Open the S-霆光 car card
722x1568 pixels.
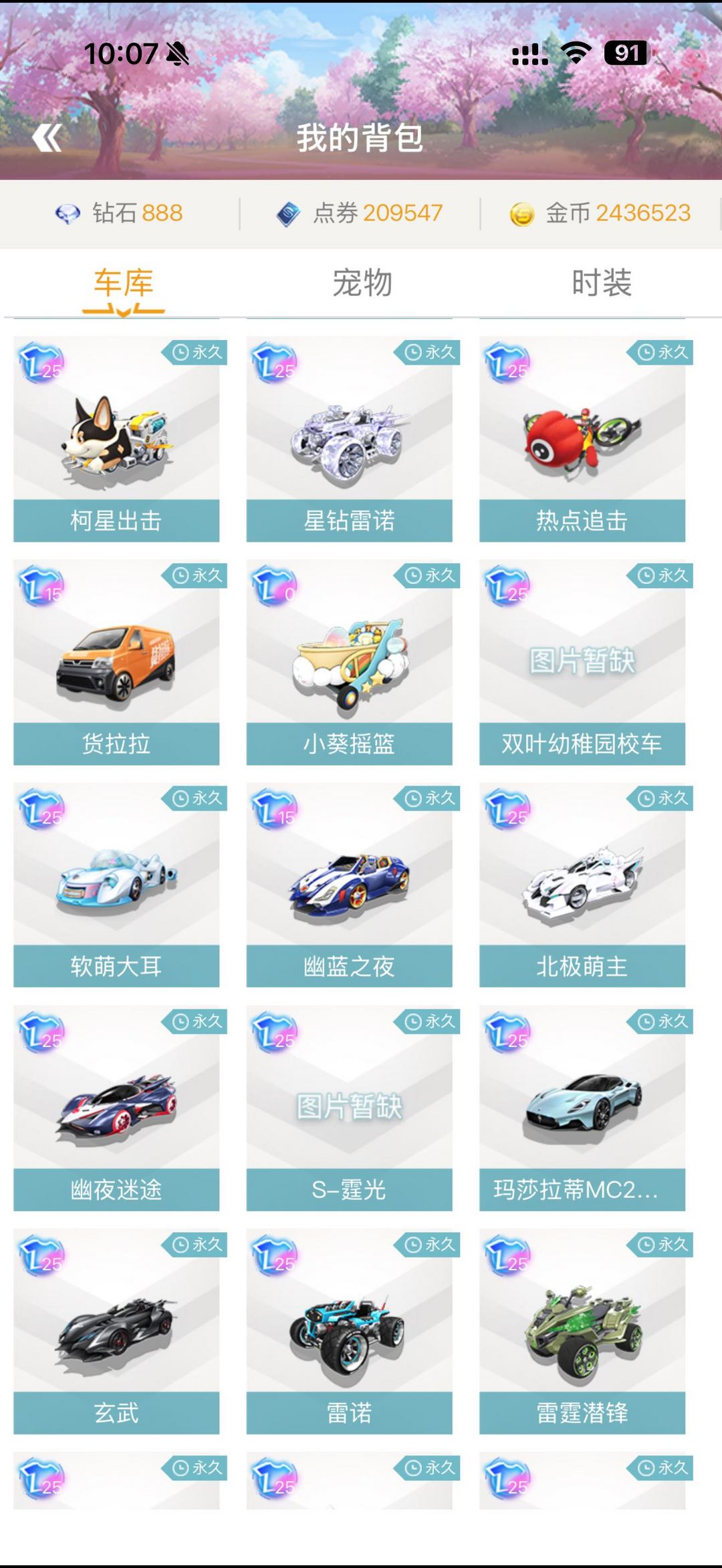tap(349, 1108)
